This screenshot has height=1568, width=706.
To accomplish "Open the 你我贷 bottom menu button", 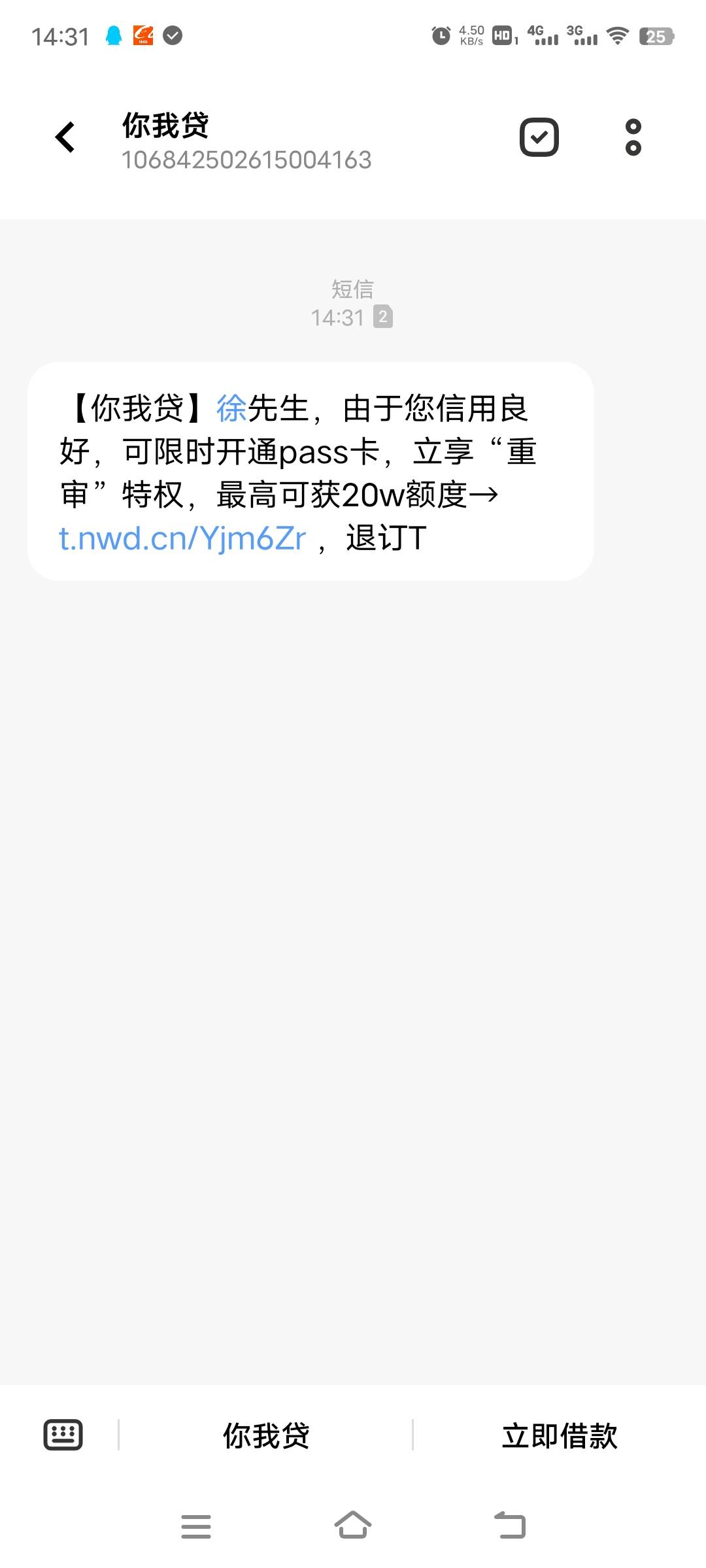I will click(x=266, y=1435).
